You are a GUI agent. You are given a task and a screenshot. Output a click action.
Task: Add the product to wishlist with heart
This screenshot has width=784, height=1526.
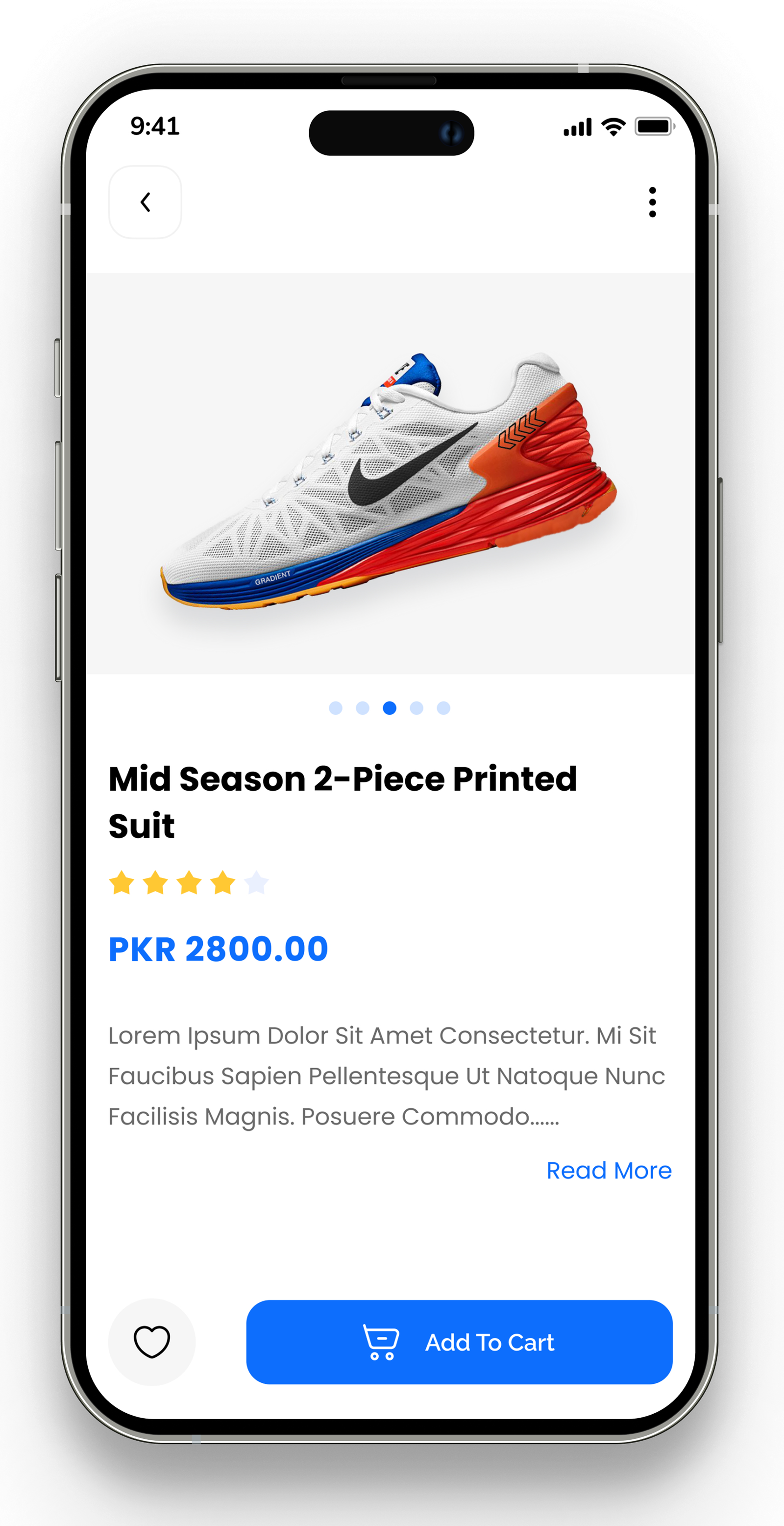pos(151,1342)
